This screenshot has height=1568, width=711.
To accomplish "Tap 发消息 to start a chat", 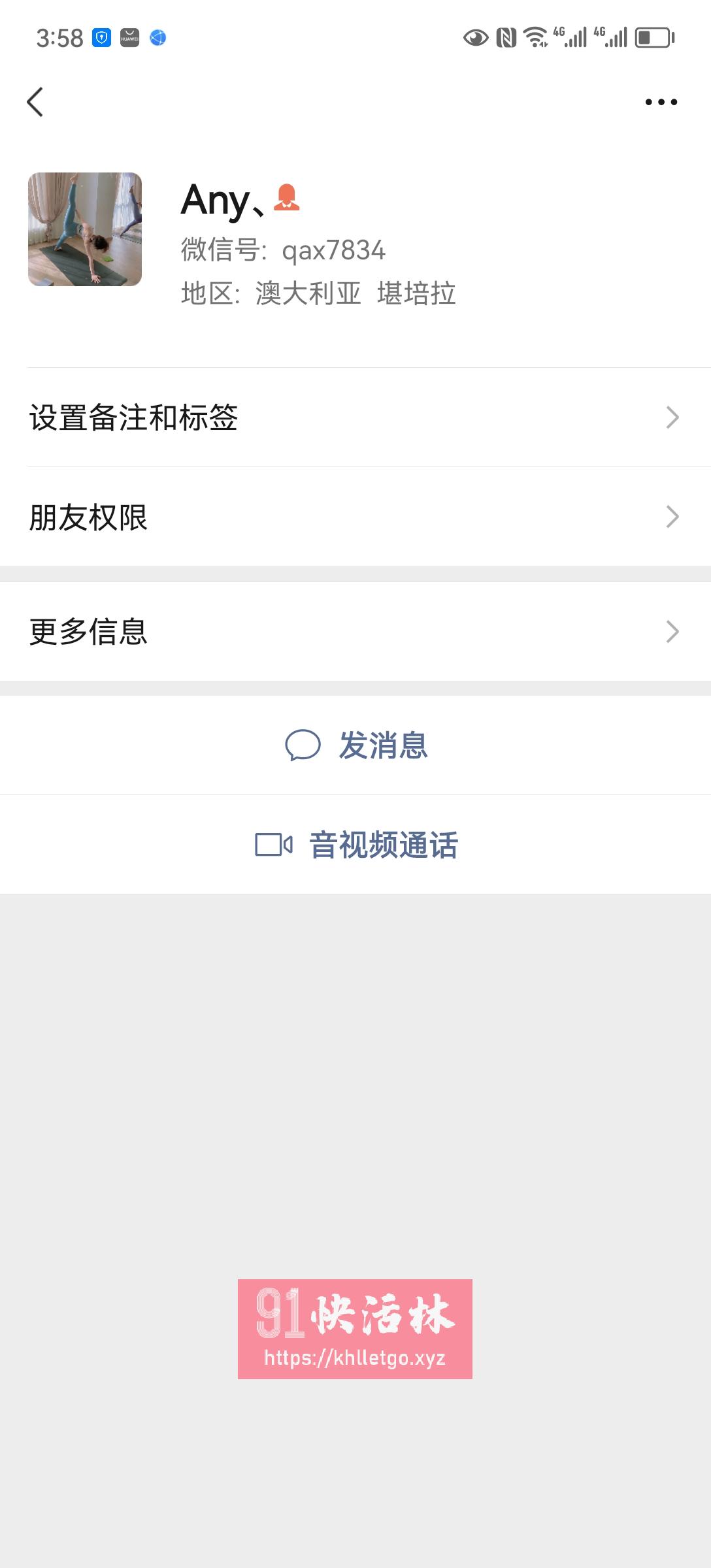I will click(384, 745).
